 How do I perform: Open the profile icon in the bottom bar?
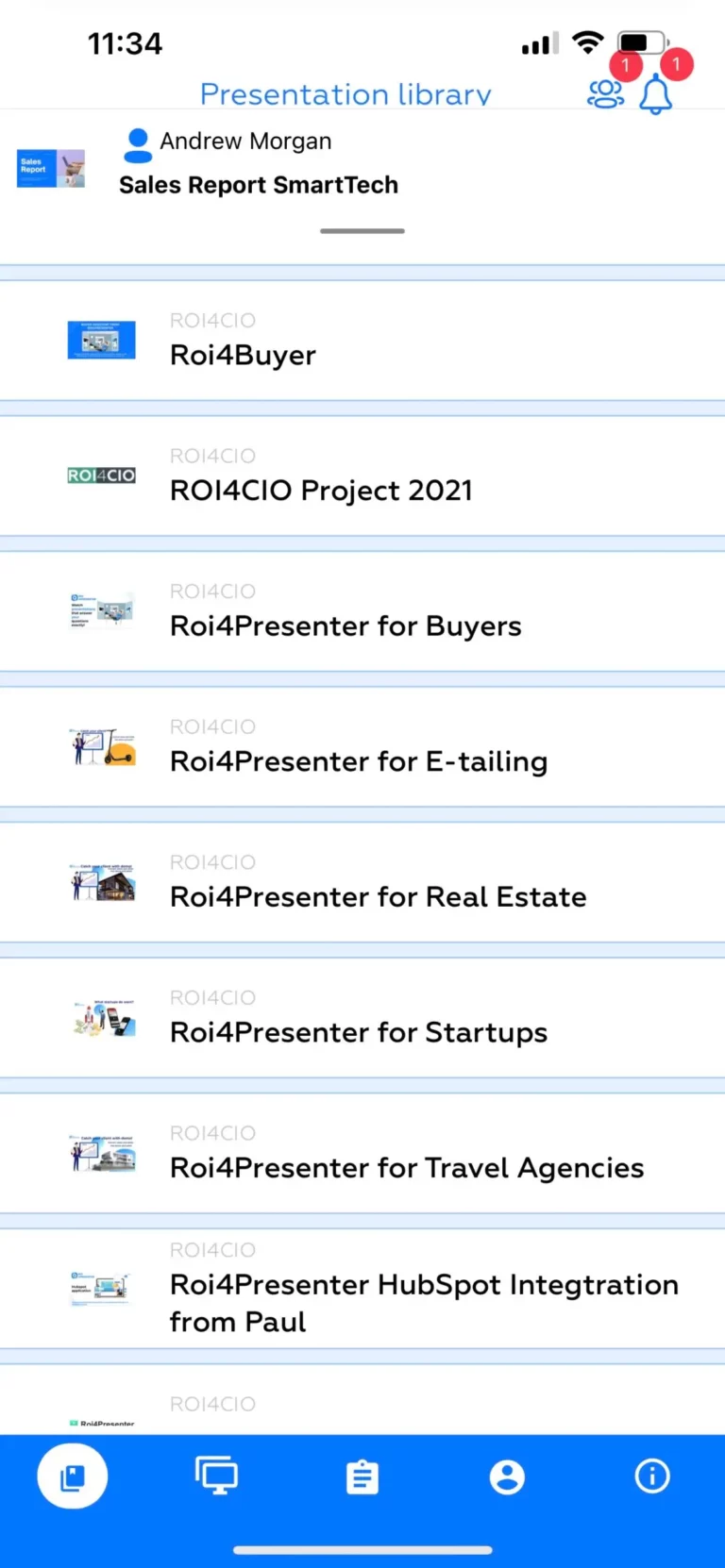[x=507, y=1476]
